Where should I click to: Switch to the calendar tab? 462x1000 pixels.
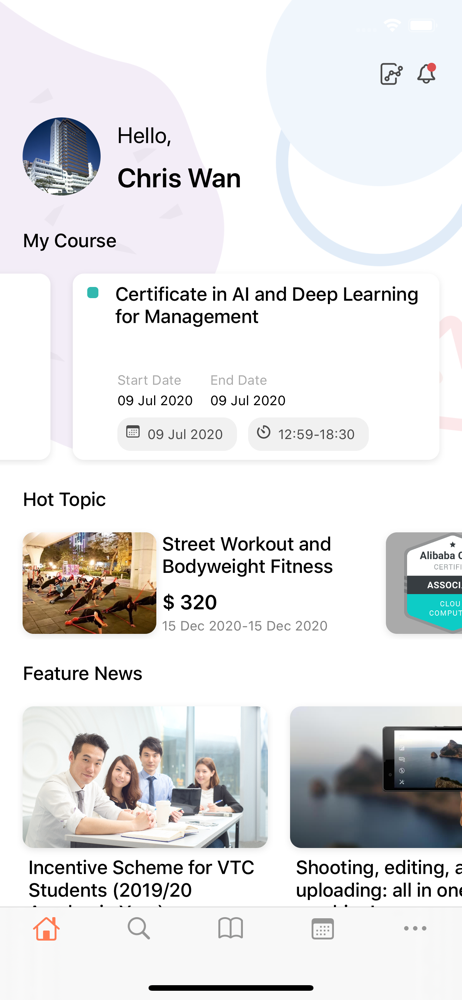323,929
